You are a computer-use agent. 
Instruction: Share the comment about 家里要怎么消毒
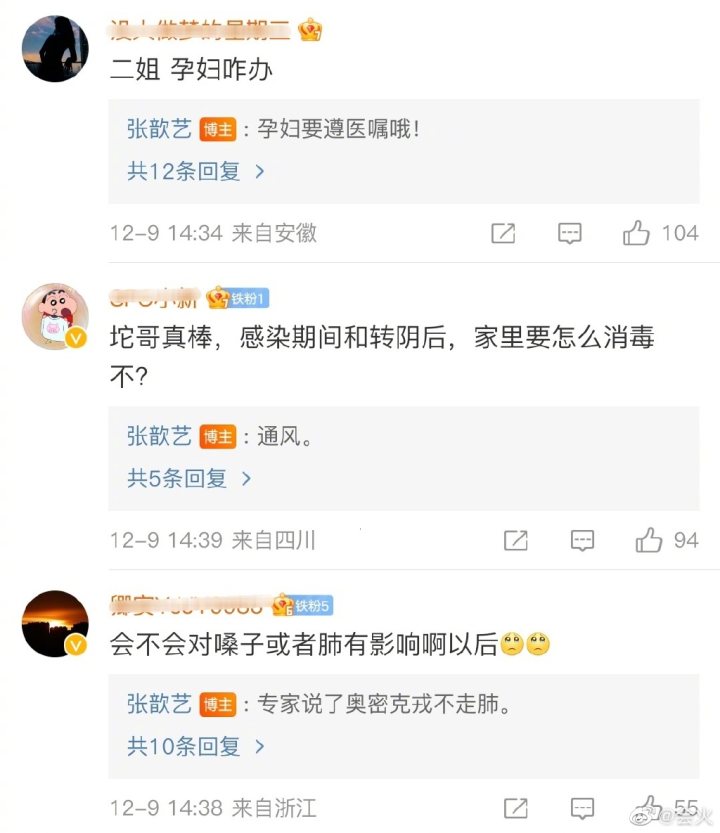(x=515, y=541)
